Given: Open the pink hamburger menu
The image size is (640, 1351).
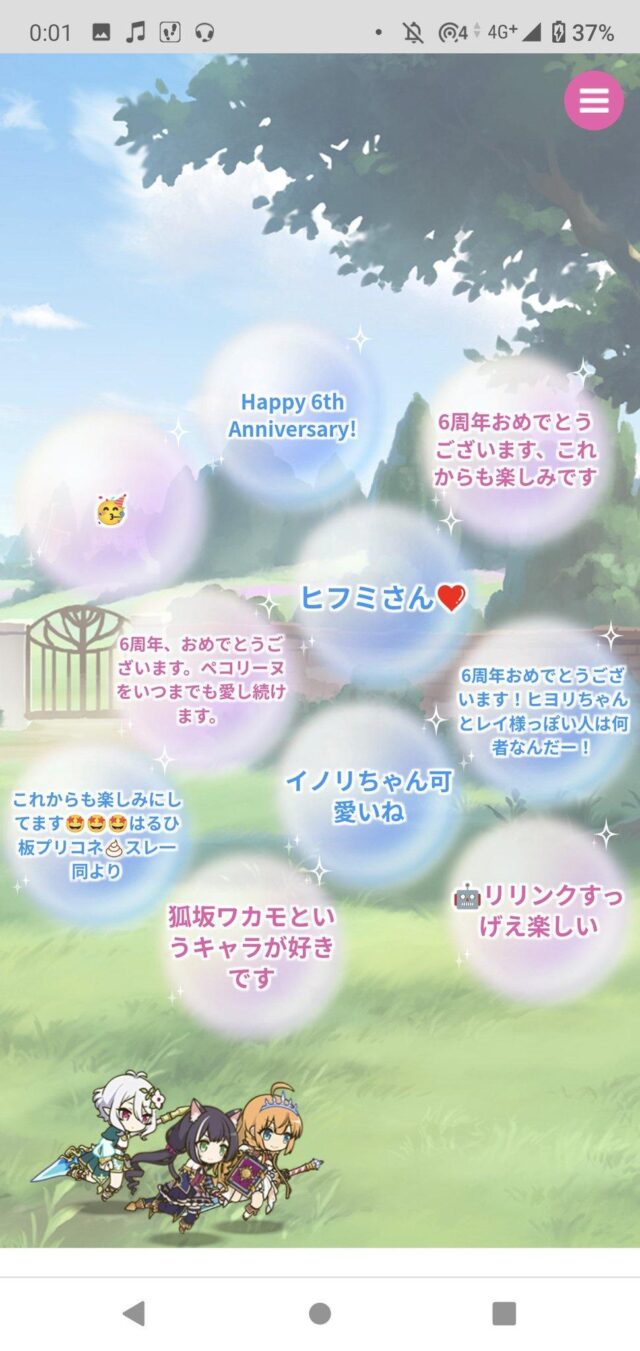Looking at the screenshot, I should coord(594,100).
